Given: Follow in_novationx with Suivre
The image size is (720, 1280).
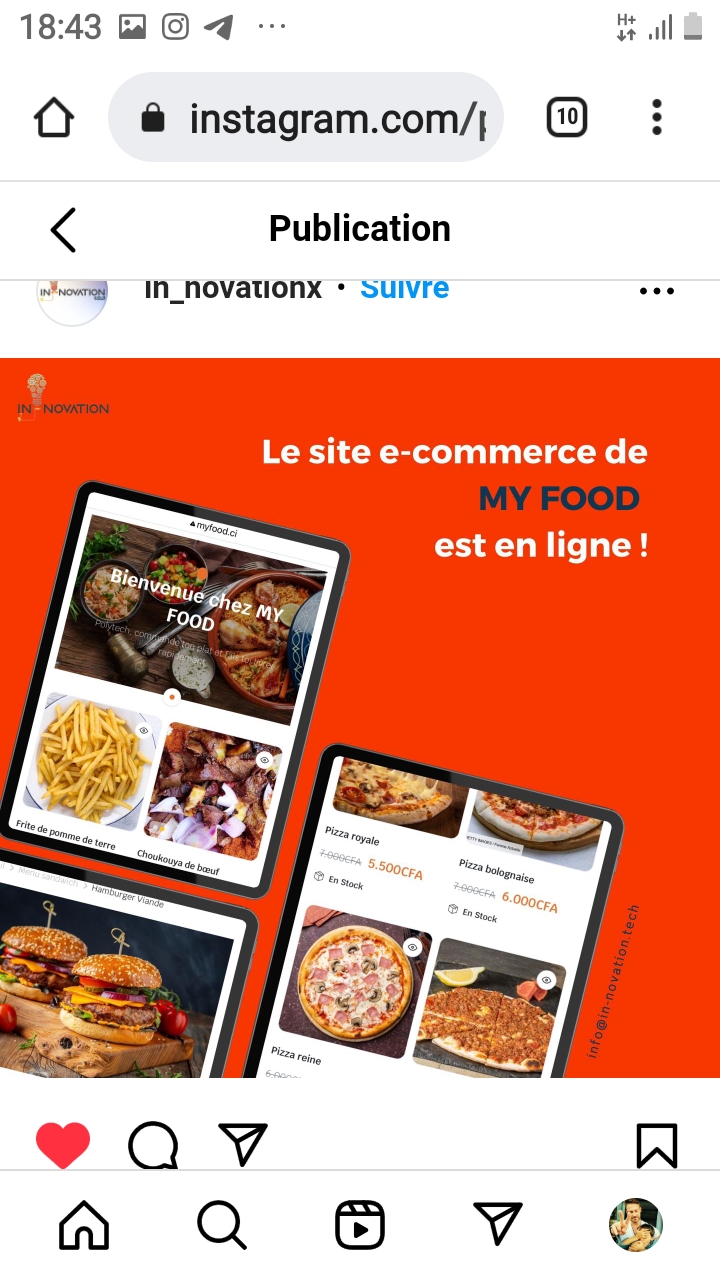Looking at the screenshot, I should pyautogui.click(x=405, y=289).
